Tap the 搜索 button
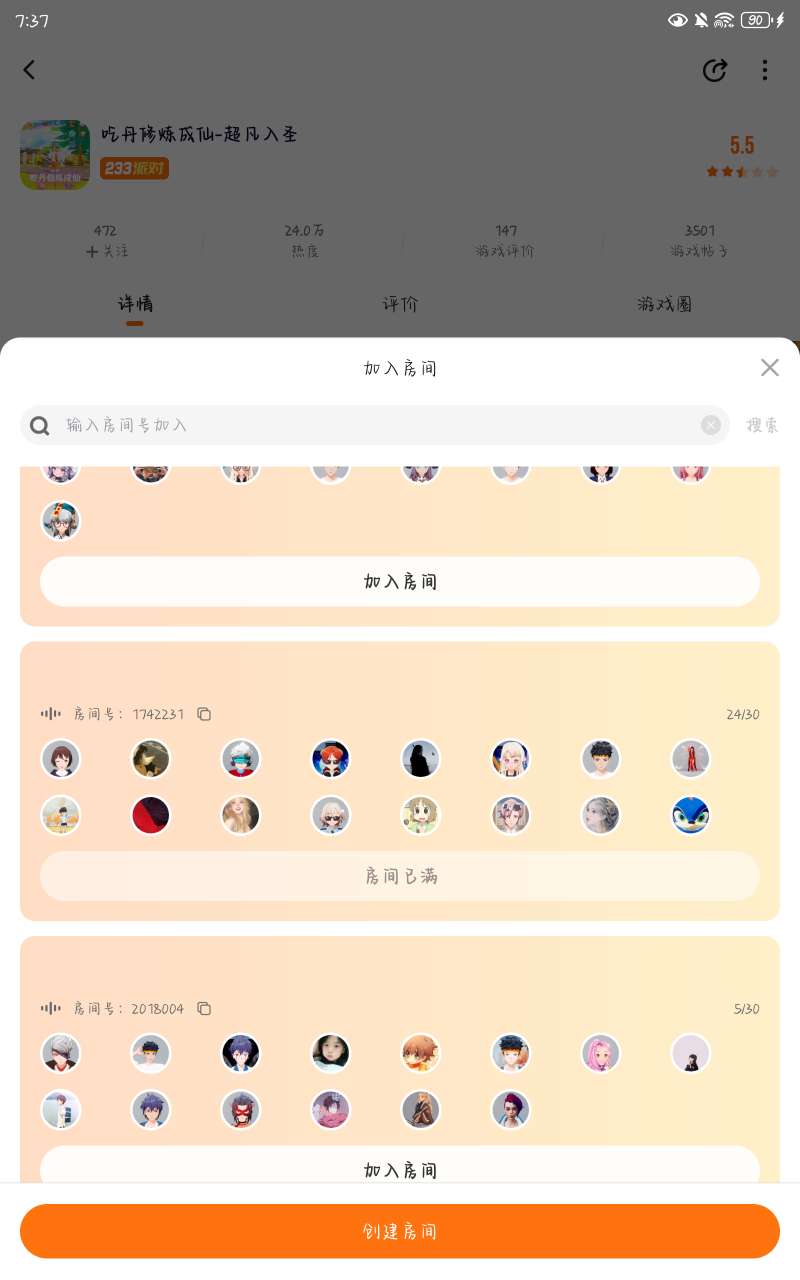 [x=762, y=425]
